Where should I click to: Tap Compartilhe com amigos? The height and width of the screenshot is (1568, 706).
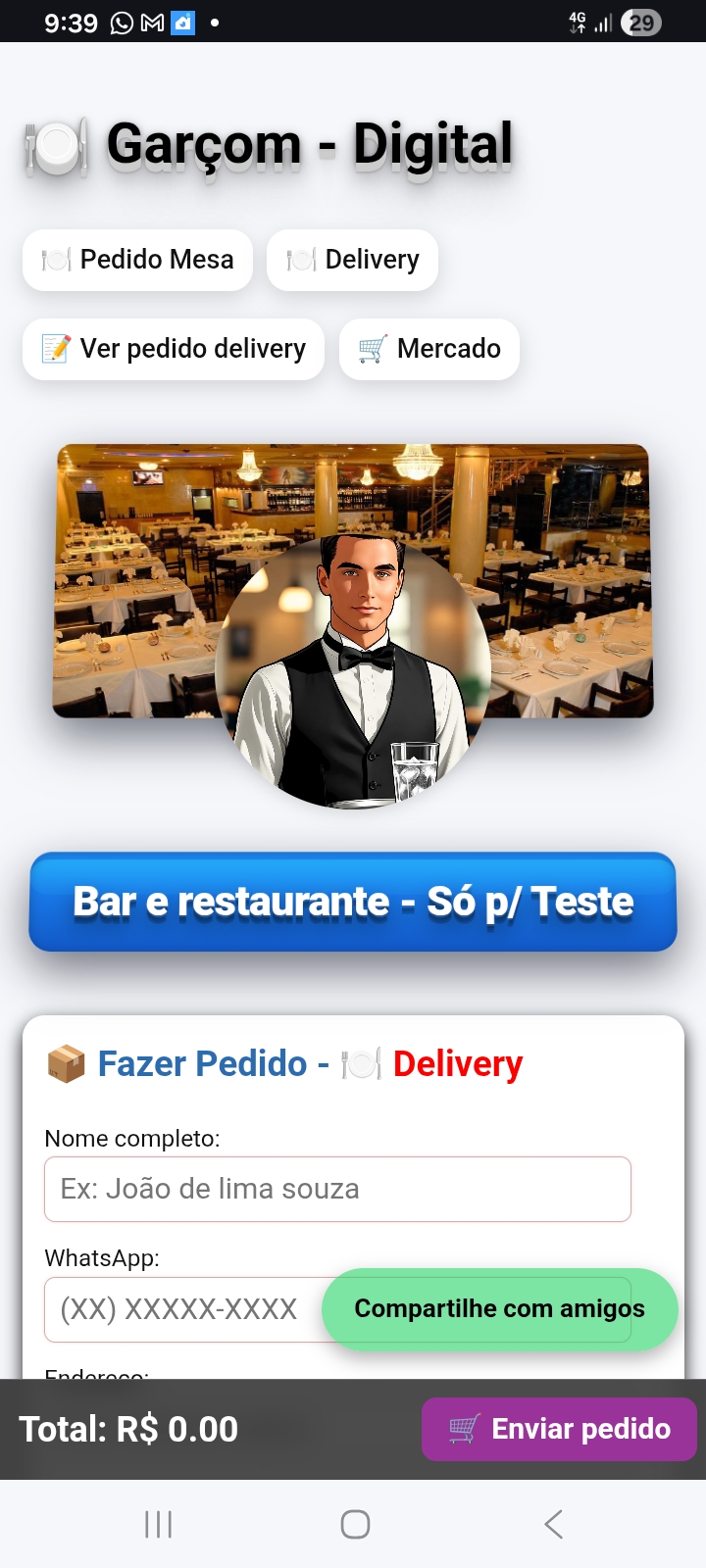tap(499, 1309)
